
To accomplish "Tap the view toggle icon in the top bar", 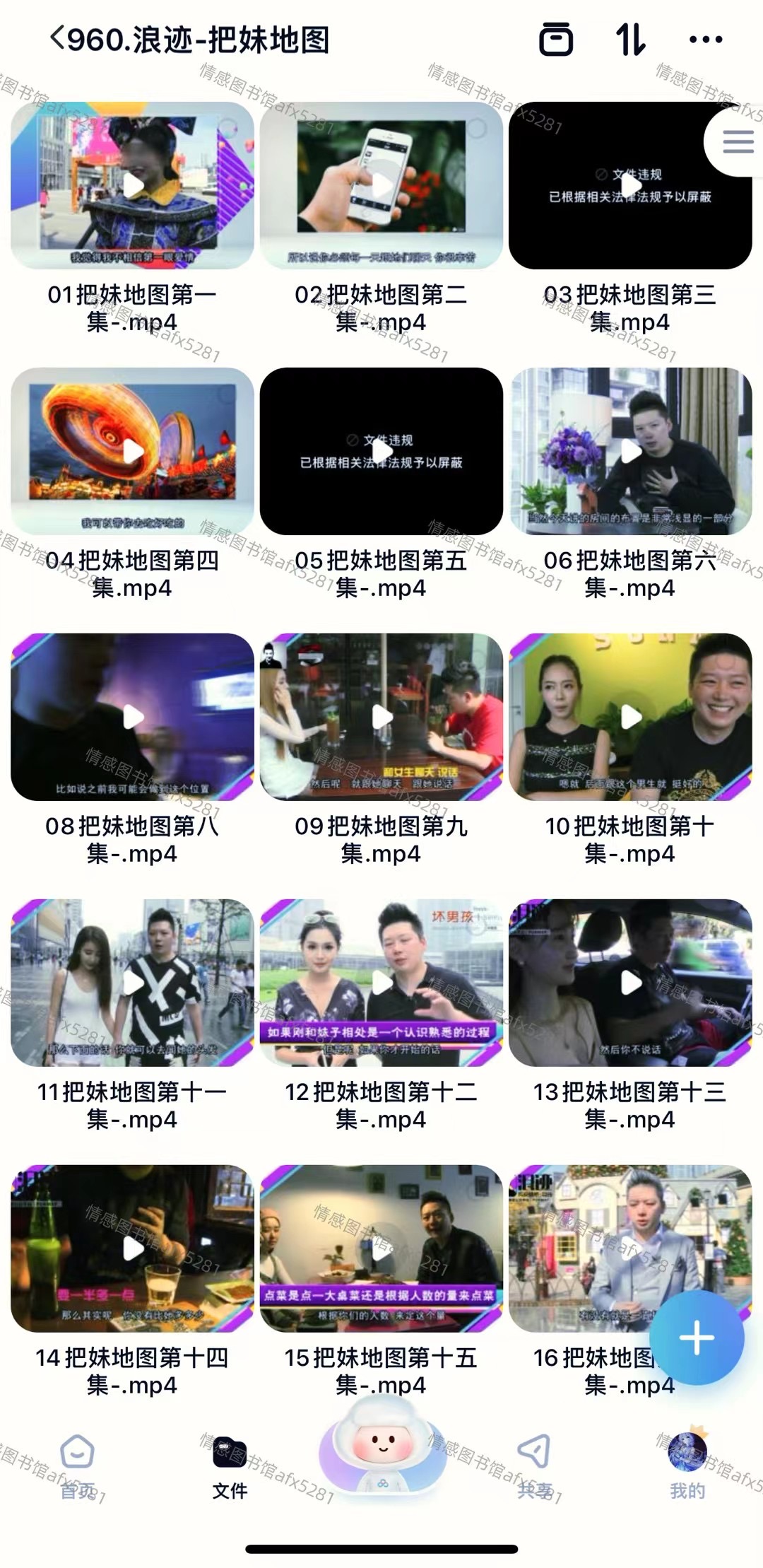I will click(556, 40).
